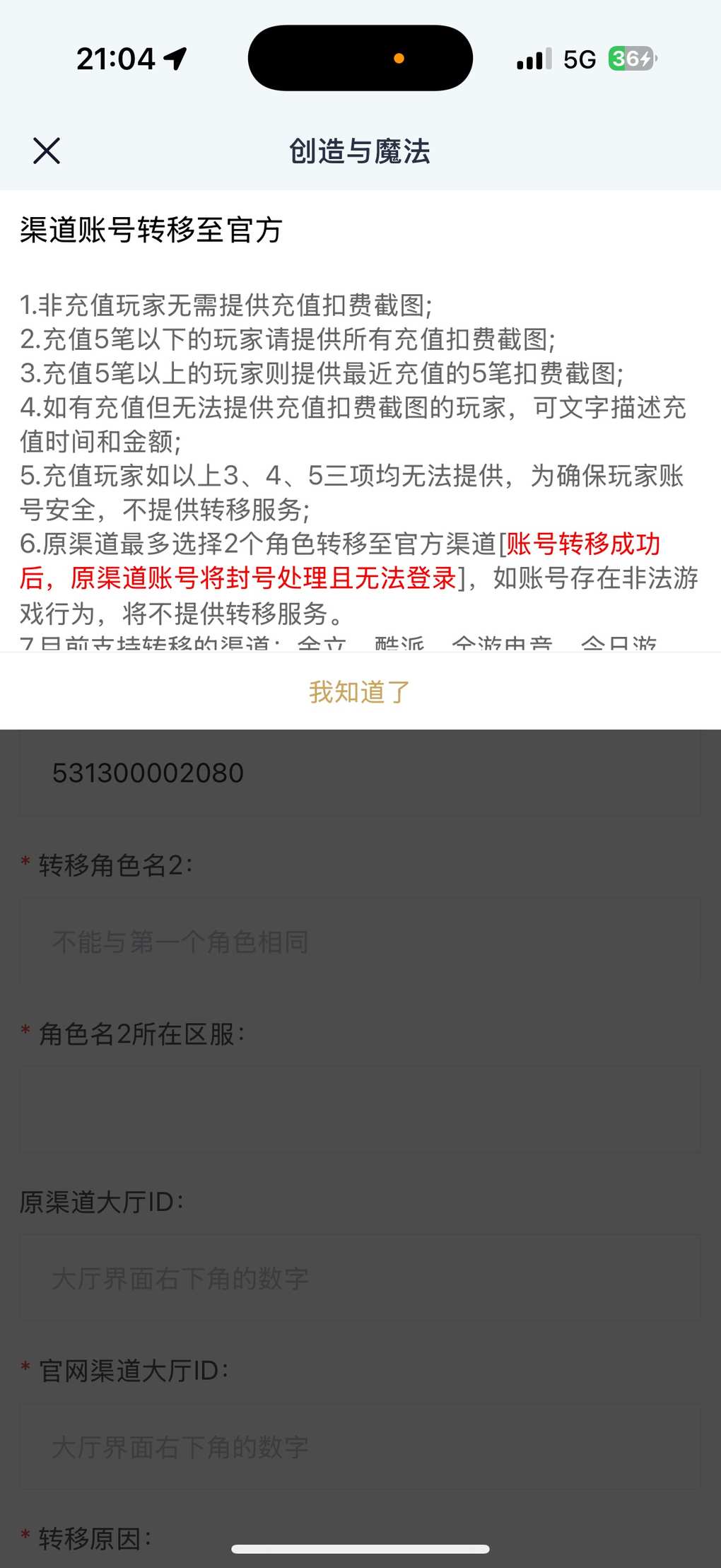This screenshot has width=721, height=1568.
Task: Close the 创造与魔法 page
Action: click(x=47, y=151)
